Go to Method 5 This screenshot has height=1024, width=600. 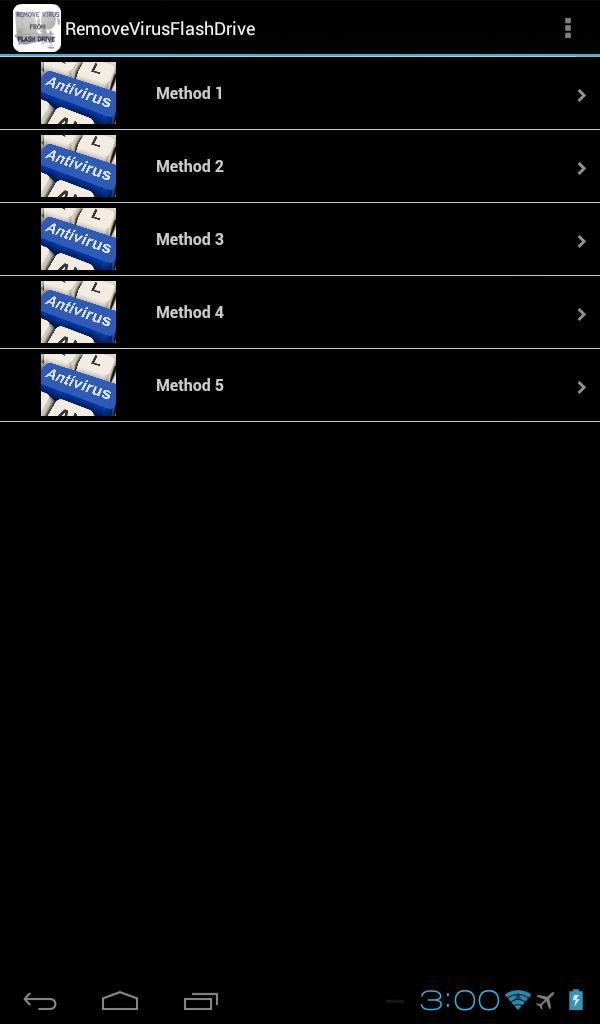[300, 385]
